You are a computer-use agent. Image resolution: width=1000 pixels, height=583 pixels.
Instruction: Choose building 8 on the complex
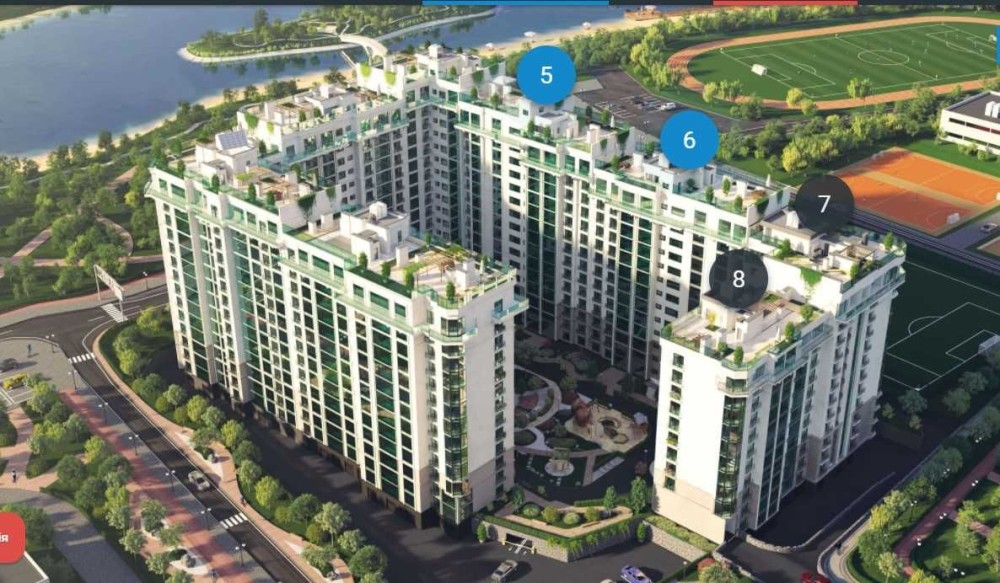pyautogui.click(x=738, y=279)
